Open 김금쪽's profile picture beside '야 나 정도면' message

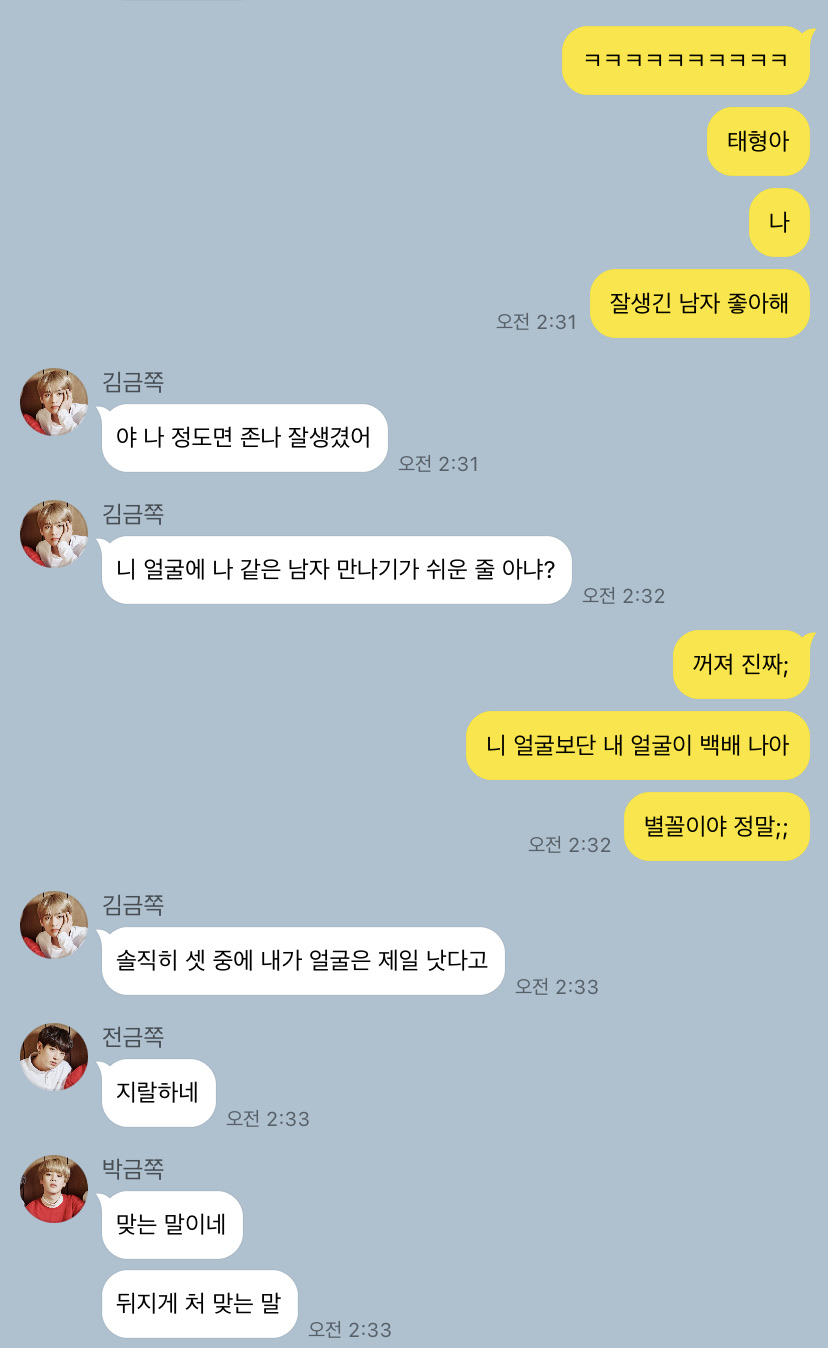click(x=54, y=402)
